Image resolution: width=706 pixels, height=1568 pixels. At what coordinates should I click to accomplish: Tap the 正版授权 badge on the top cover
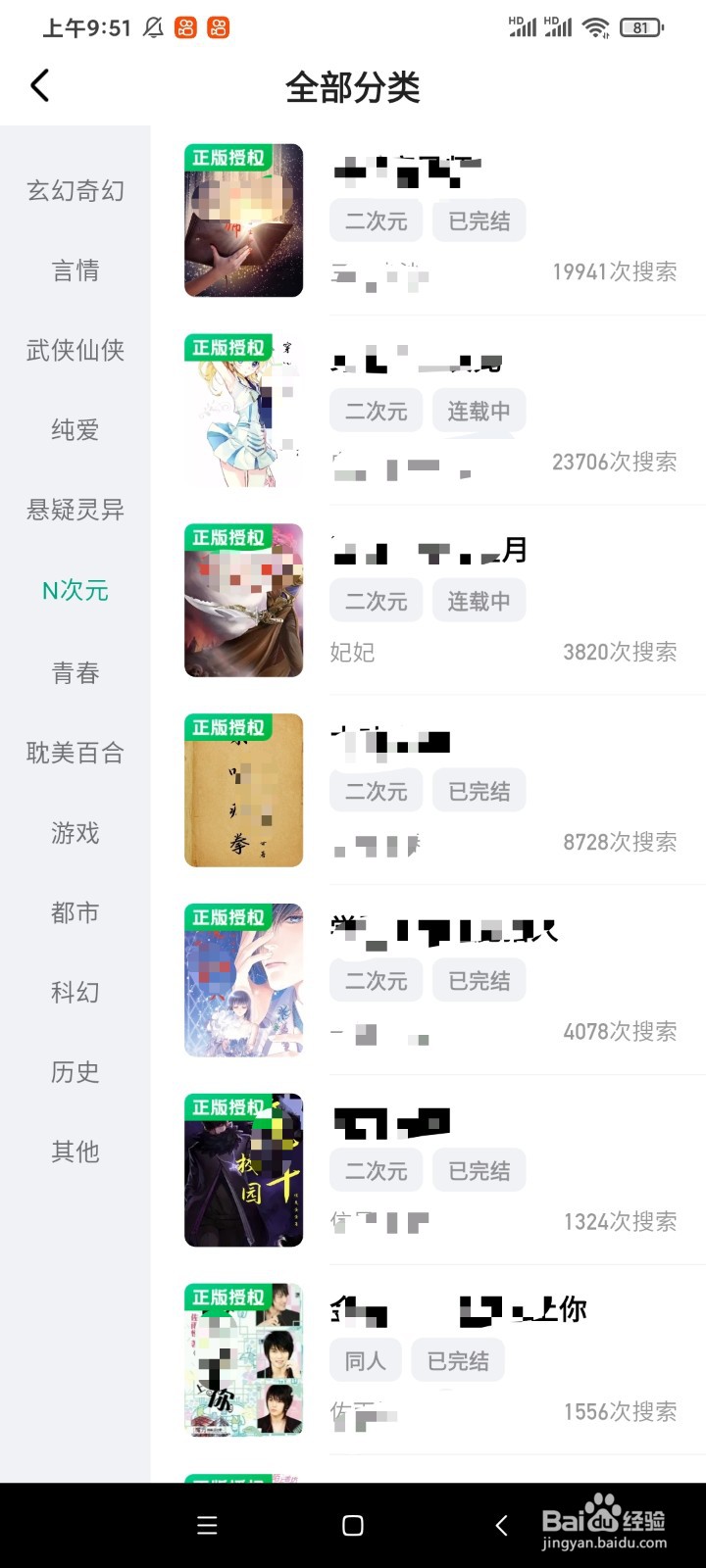pyautogui.click(x=227, y=157)
